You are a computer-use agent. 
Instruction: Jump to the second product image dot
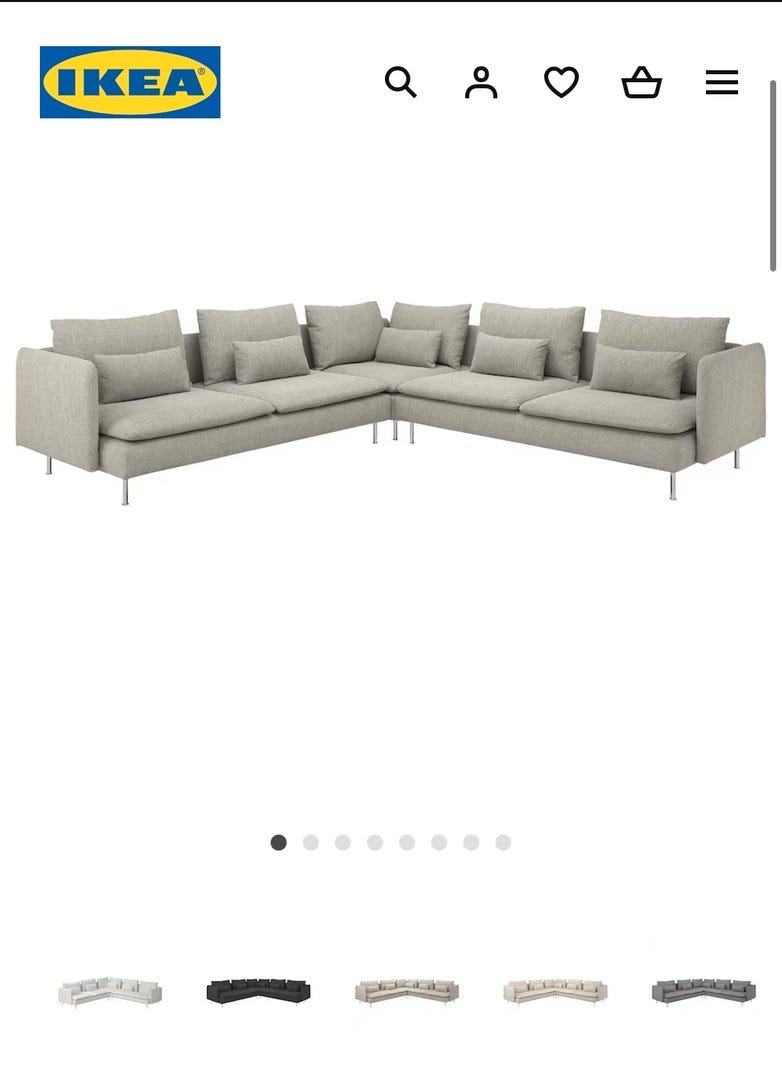click(311, 843)
